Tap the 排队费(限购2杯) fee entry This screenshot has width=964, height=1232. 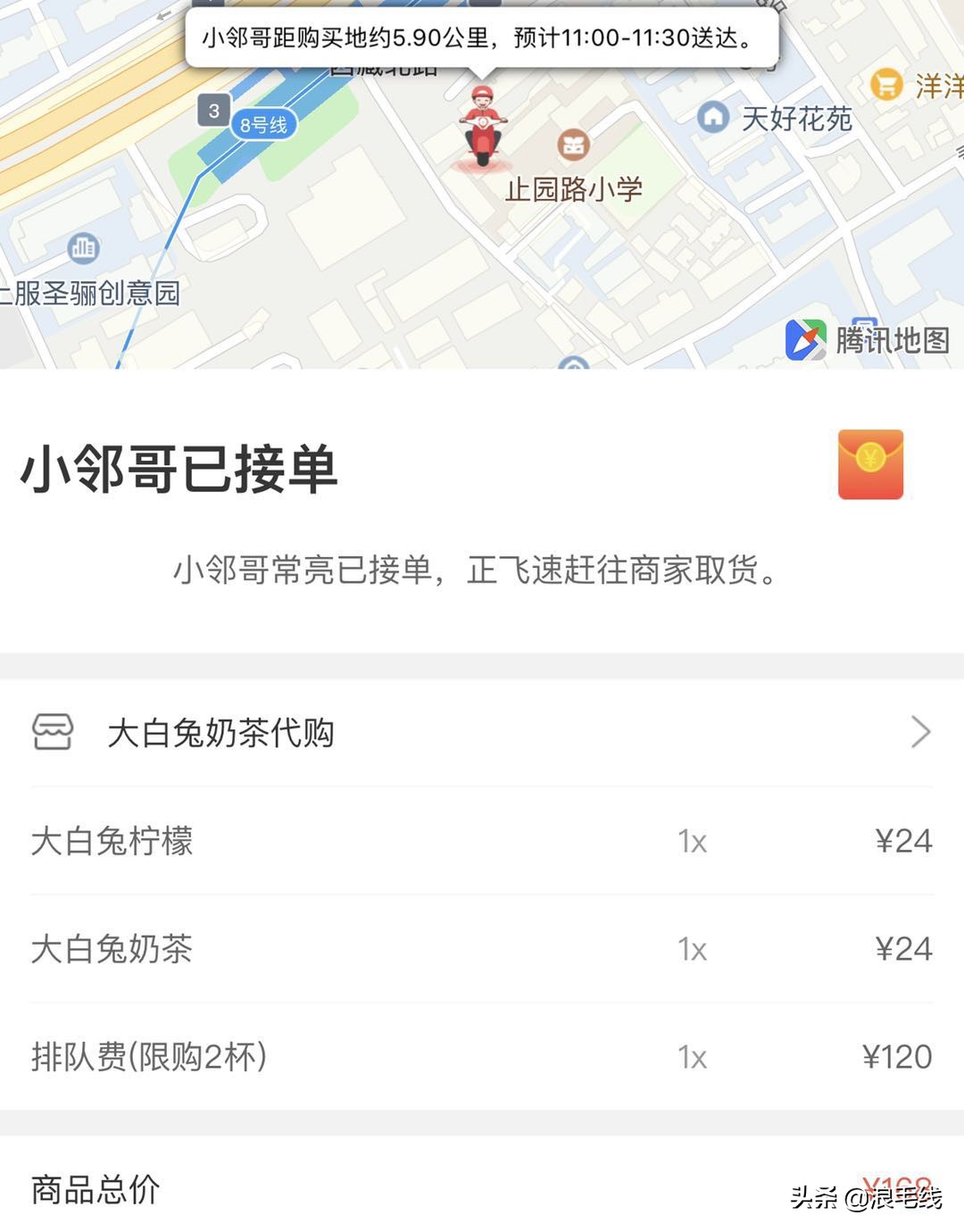[x=482, y=1056]
